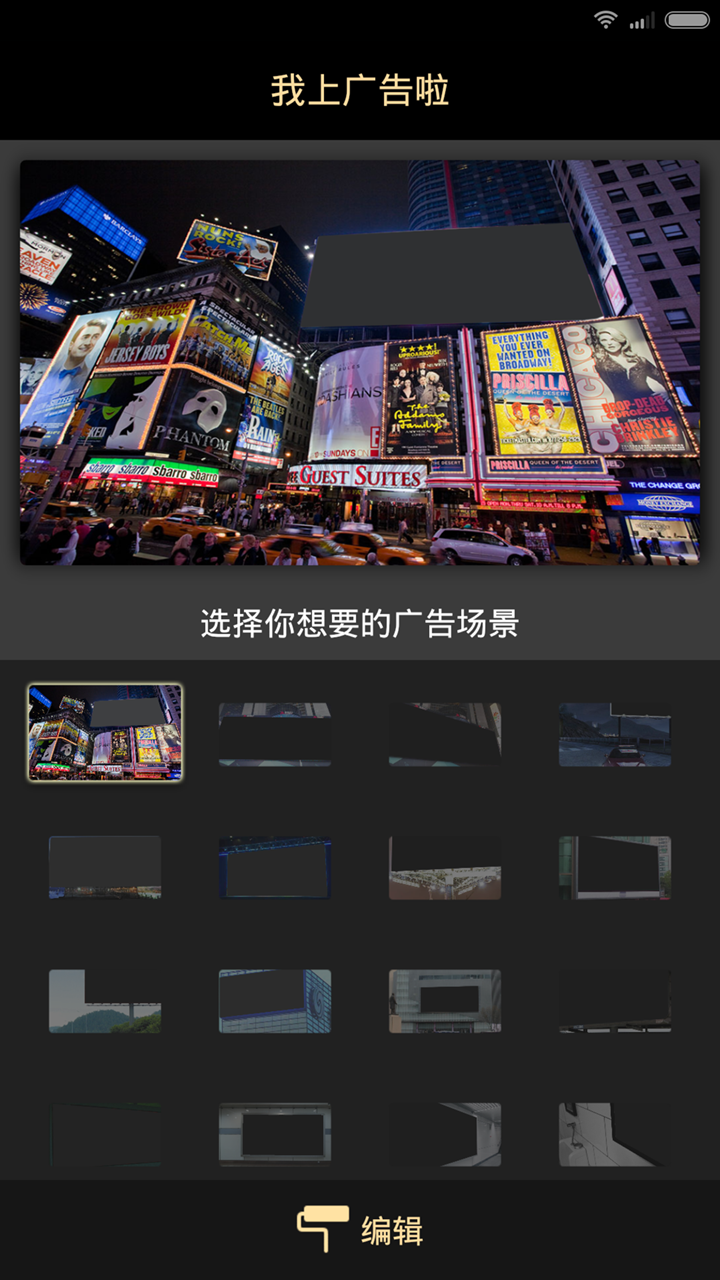
Task: Select the building entrance screen scene
Action: [x=445, y=1001]
